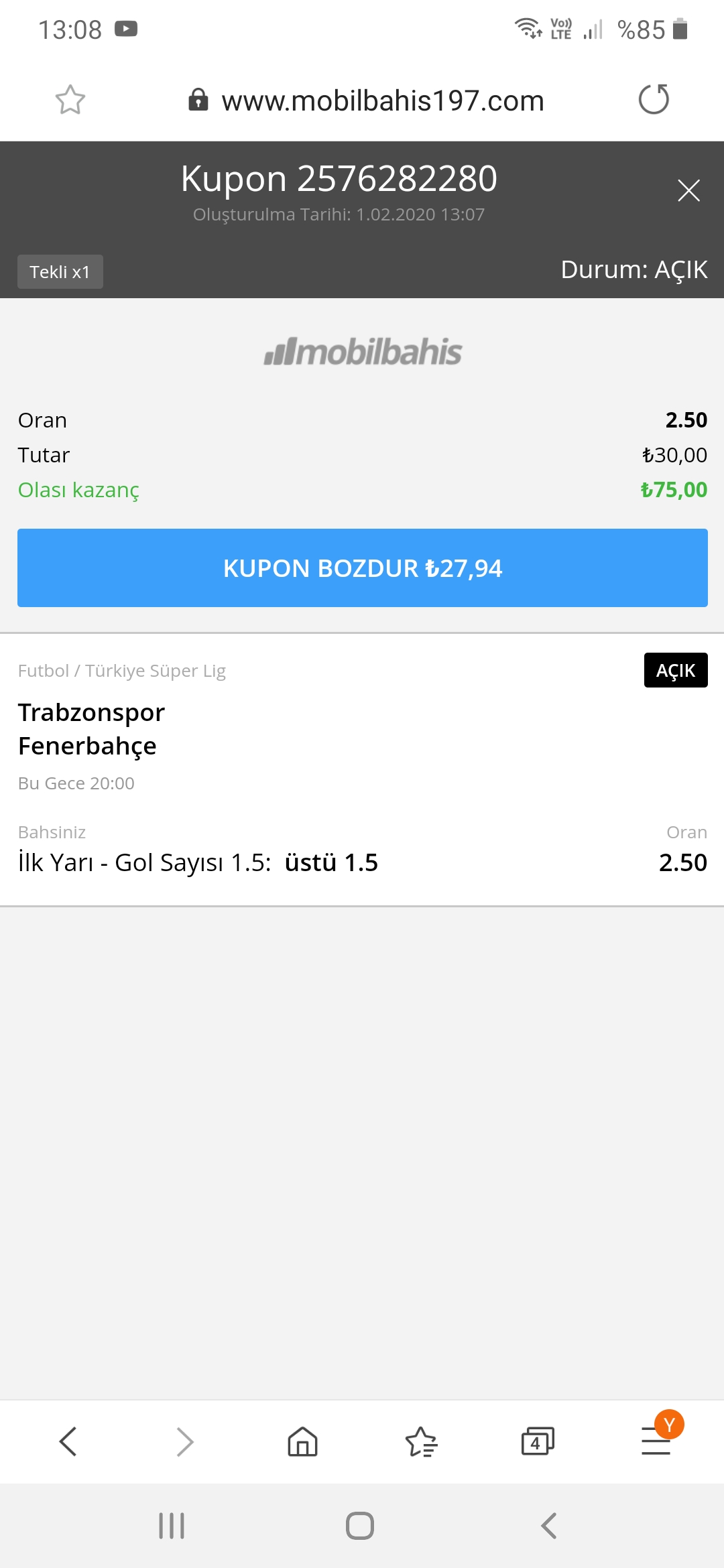
Task: Open the browser home page
Action: click(302, 1441)
